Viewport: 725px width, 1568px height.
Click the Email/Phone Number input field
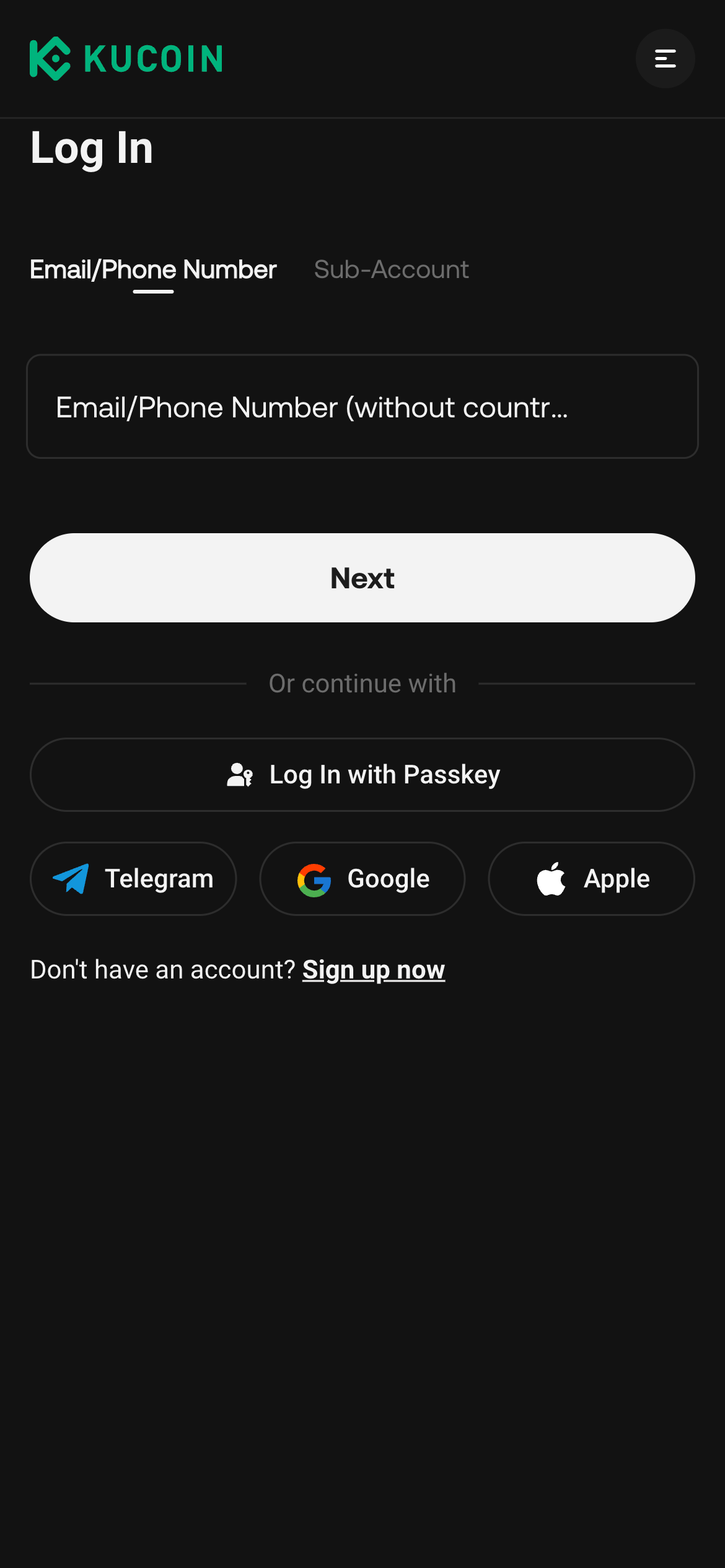click(x=362, y=406)
